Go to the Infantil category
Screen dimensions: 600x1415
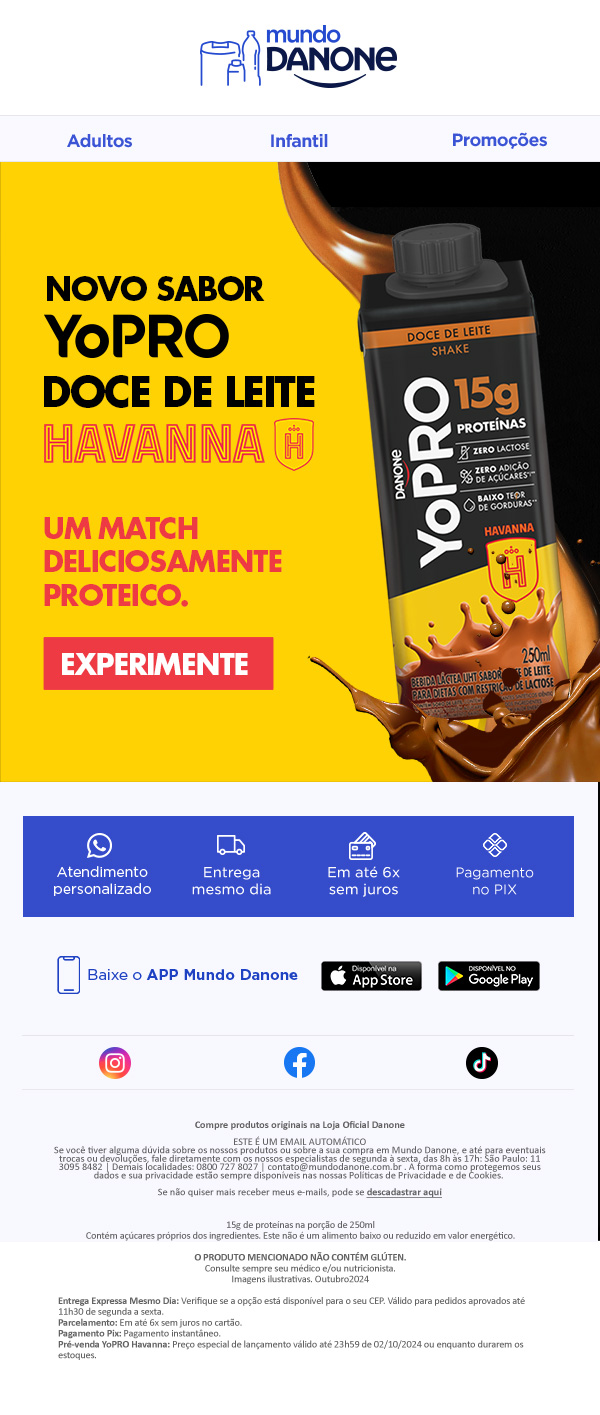click(299, 141)
